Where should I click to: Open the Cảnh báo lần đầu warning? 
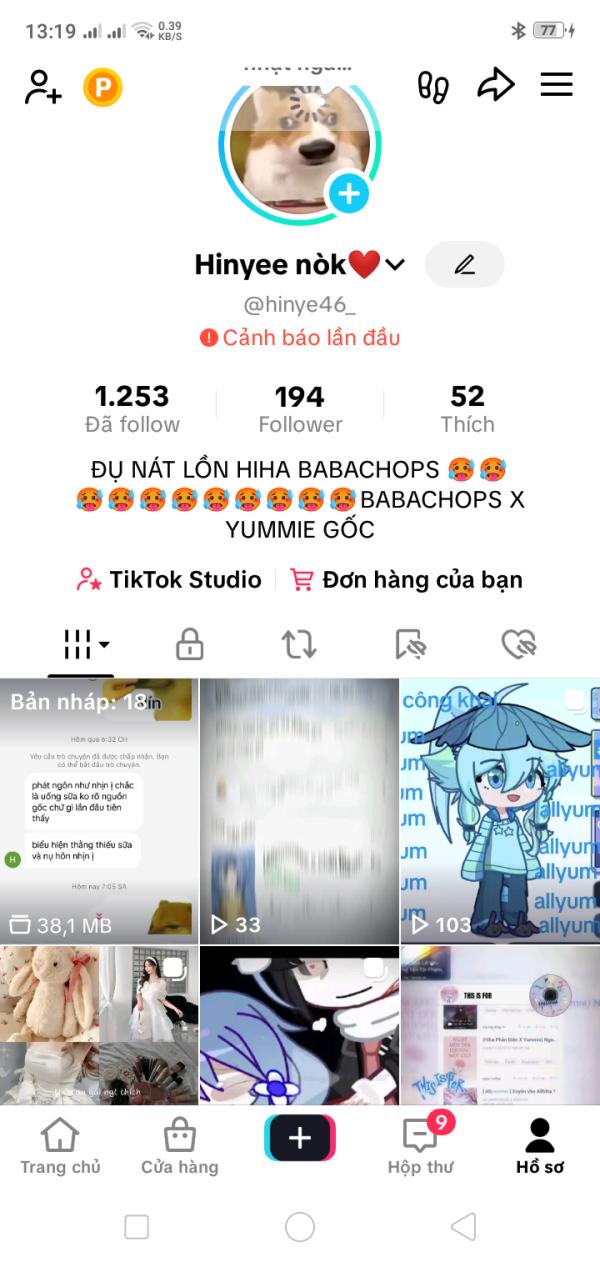pyautogui.click(x=300, y=338)
